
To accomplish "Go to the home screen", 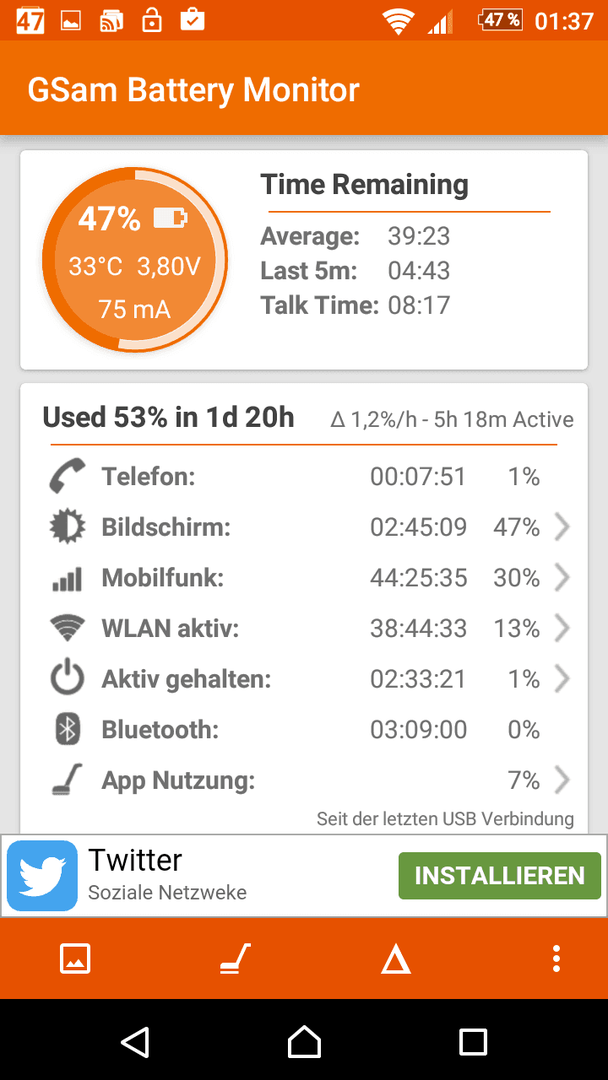I will 304,1041.
